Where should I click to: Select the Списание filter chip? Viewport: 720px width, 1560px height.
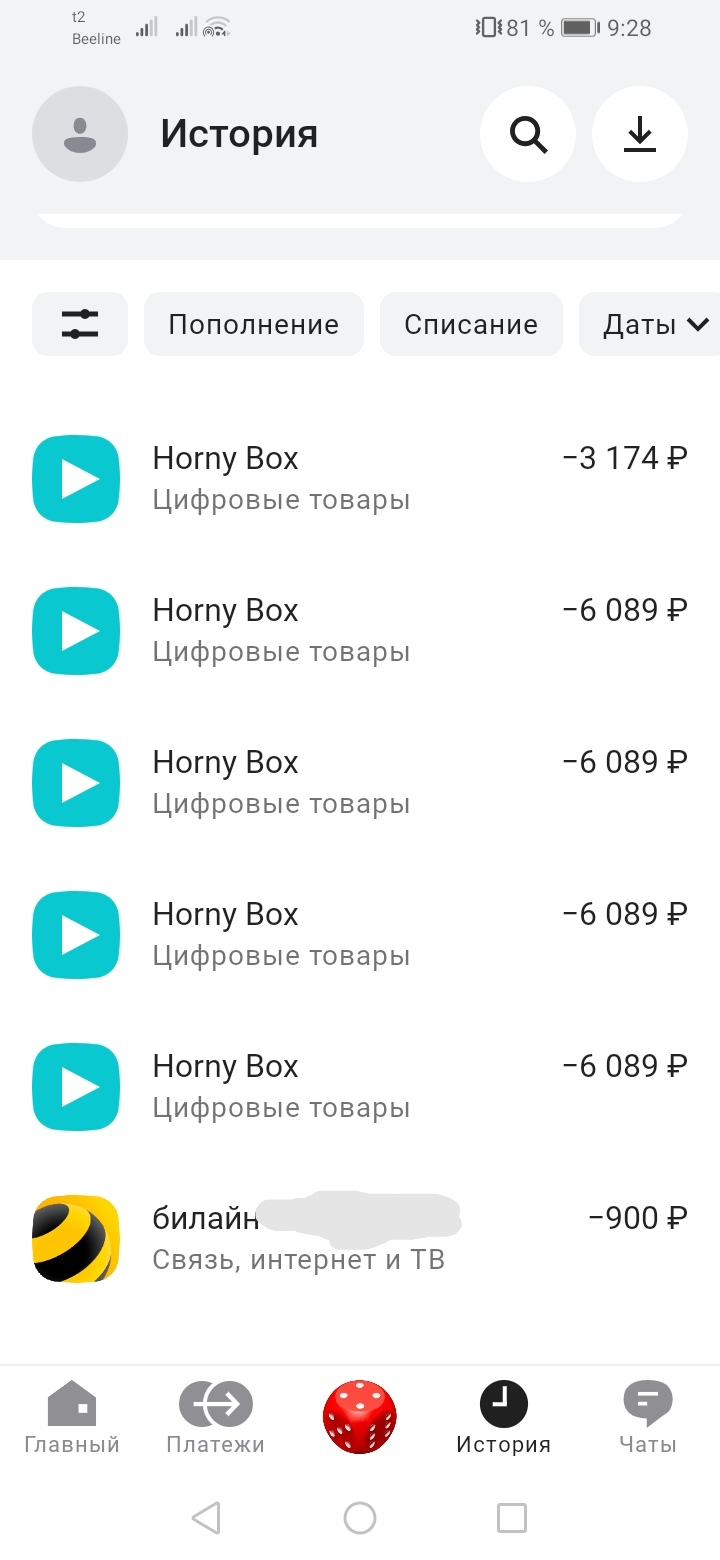pos(471,324)
